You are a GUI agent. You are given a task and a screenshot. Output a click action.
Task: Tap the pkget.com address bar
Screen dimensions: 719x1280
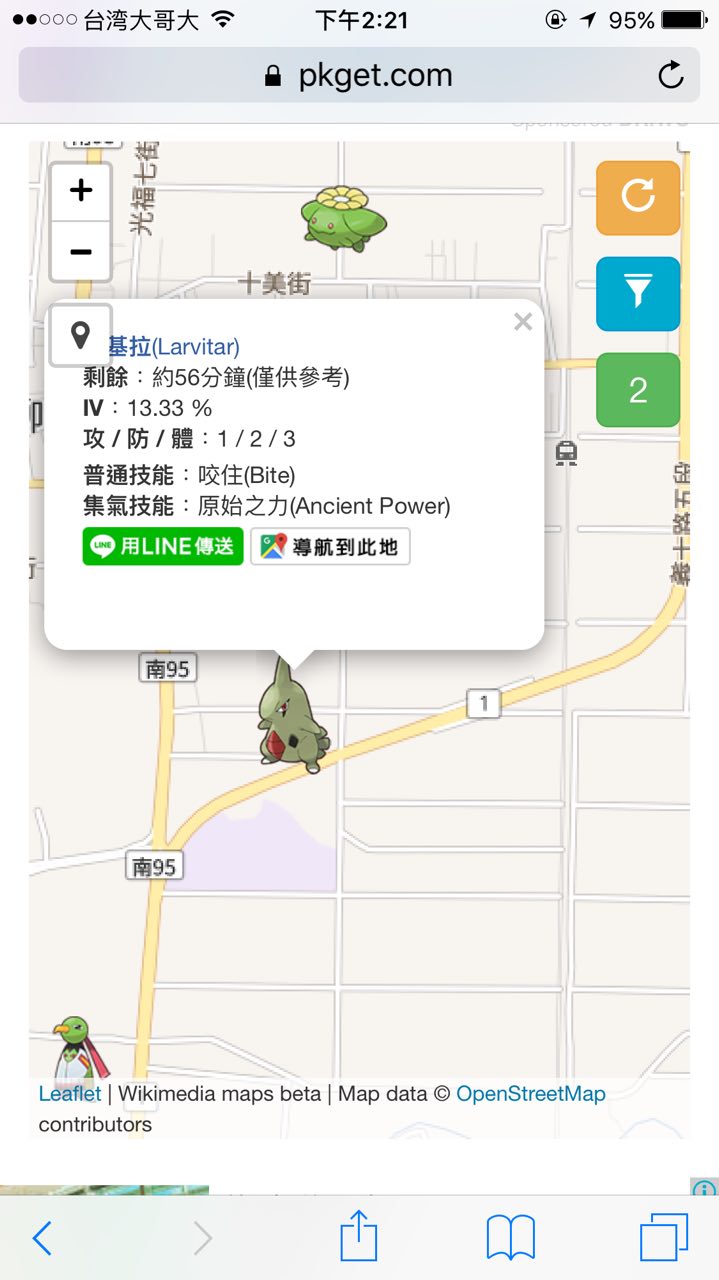click(x=360, y=75)
